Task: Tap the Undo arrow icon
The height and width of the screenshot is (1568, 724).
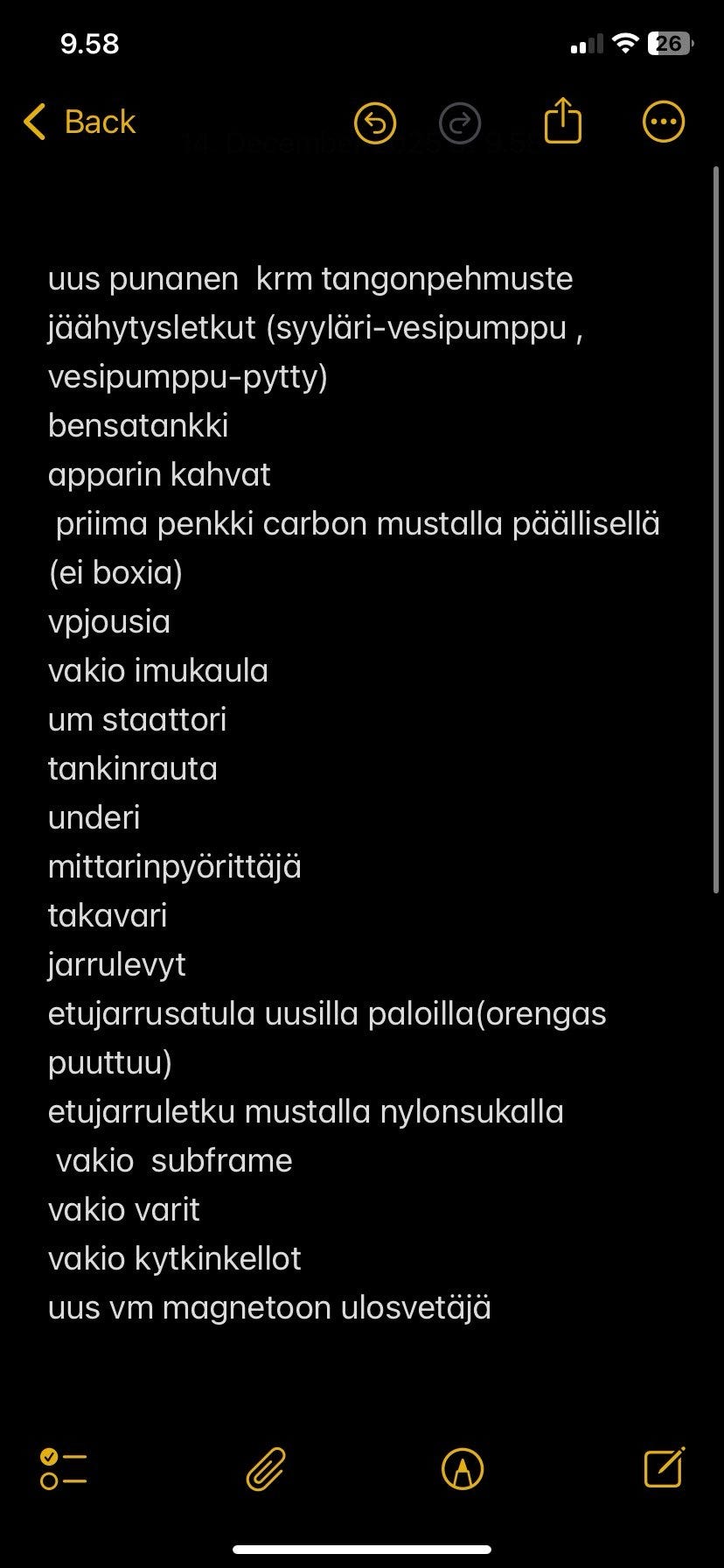Action: pos(374,122)
